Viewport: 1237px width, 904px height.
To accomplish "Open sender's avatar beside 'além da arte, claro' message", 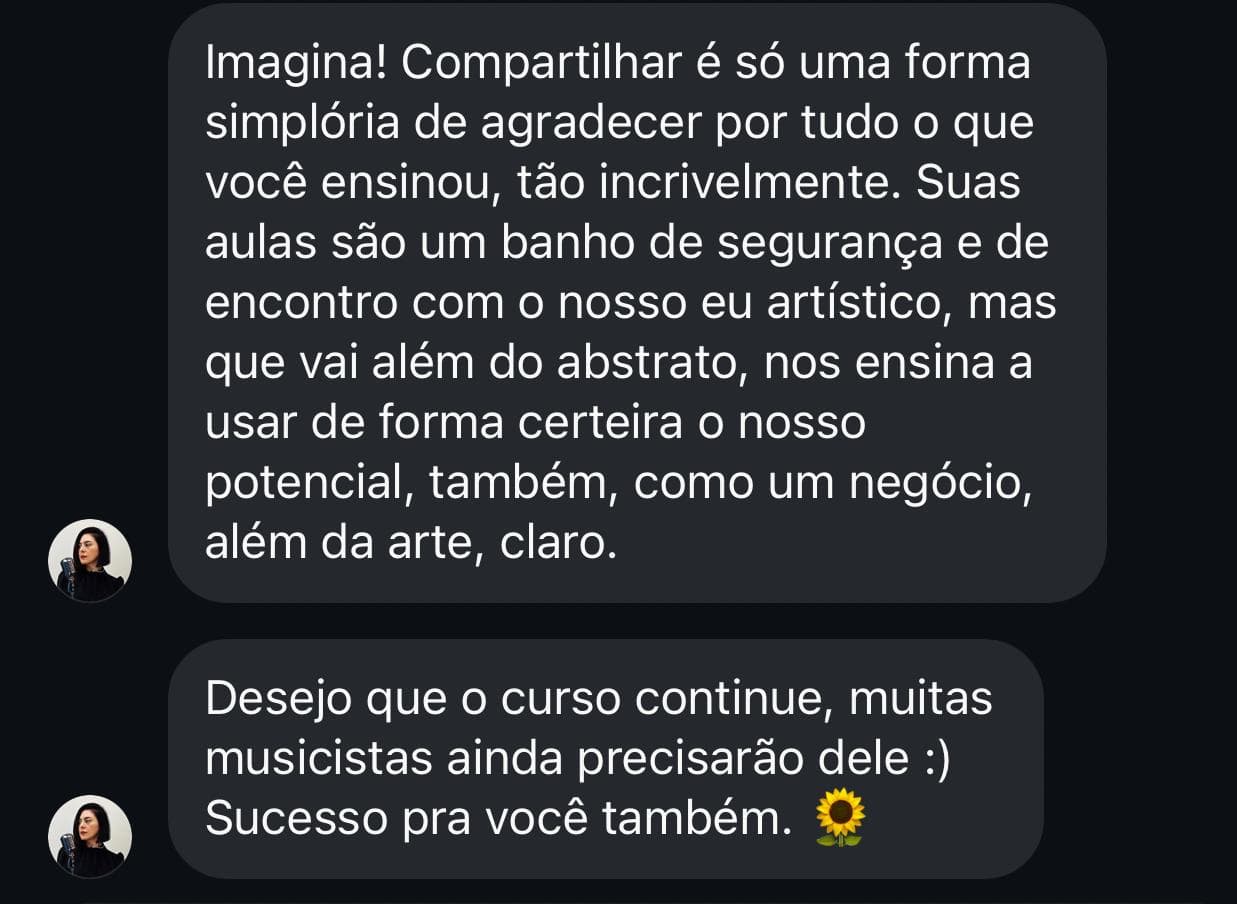I will (x=90, y=560).
